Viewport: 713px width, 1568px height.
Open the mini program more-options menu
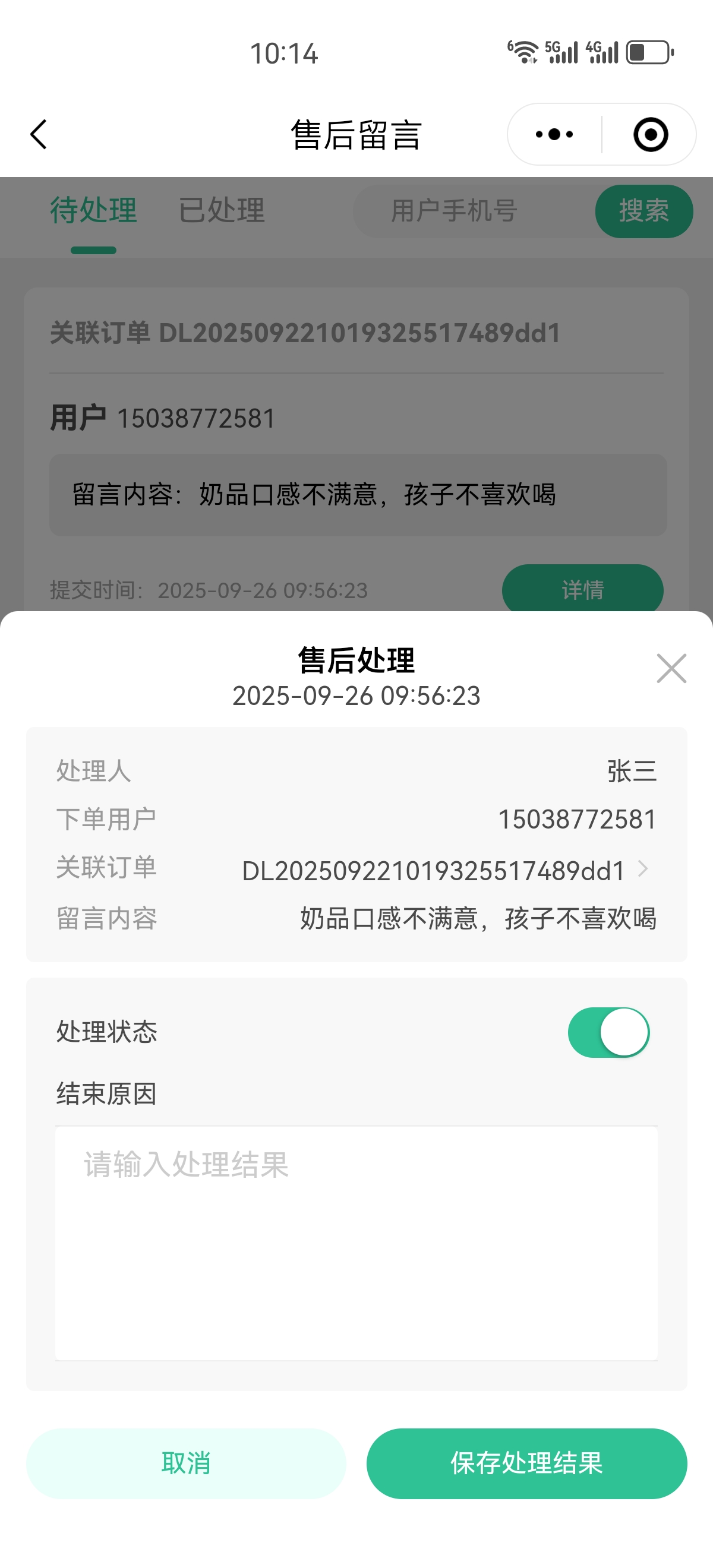(x=554, y=134)
